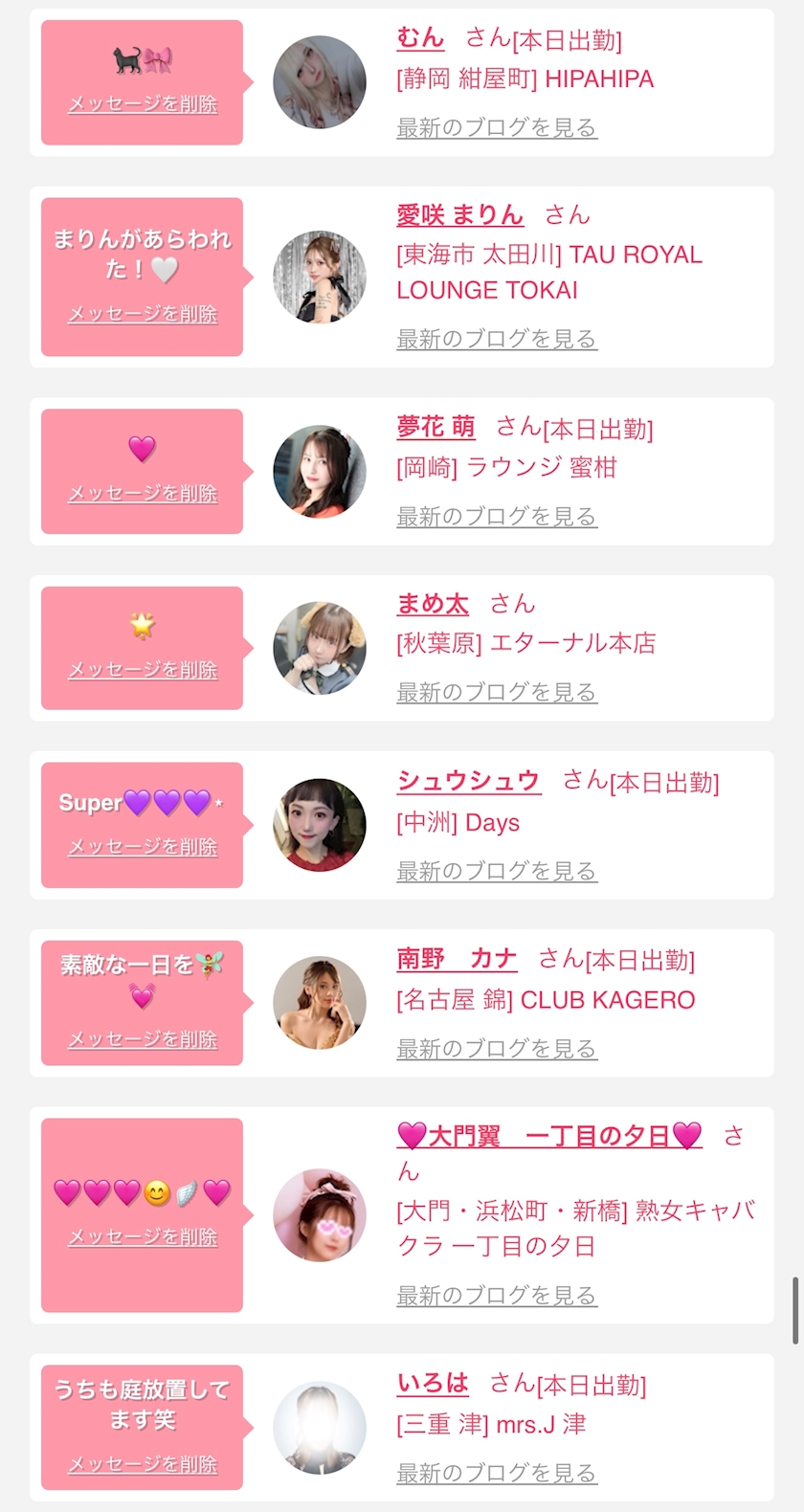This screenshot has width=804, height=1512.
Task: Delete the message sent to むん
Action: click(x=143, y=103)
